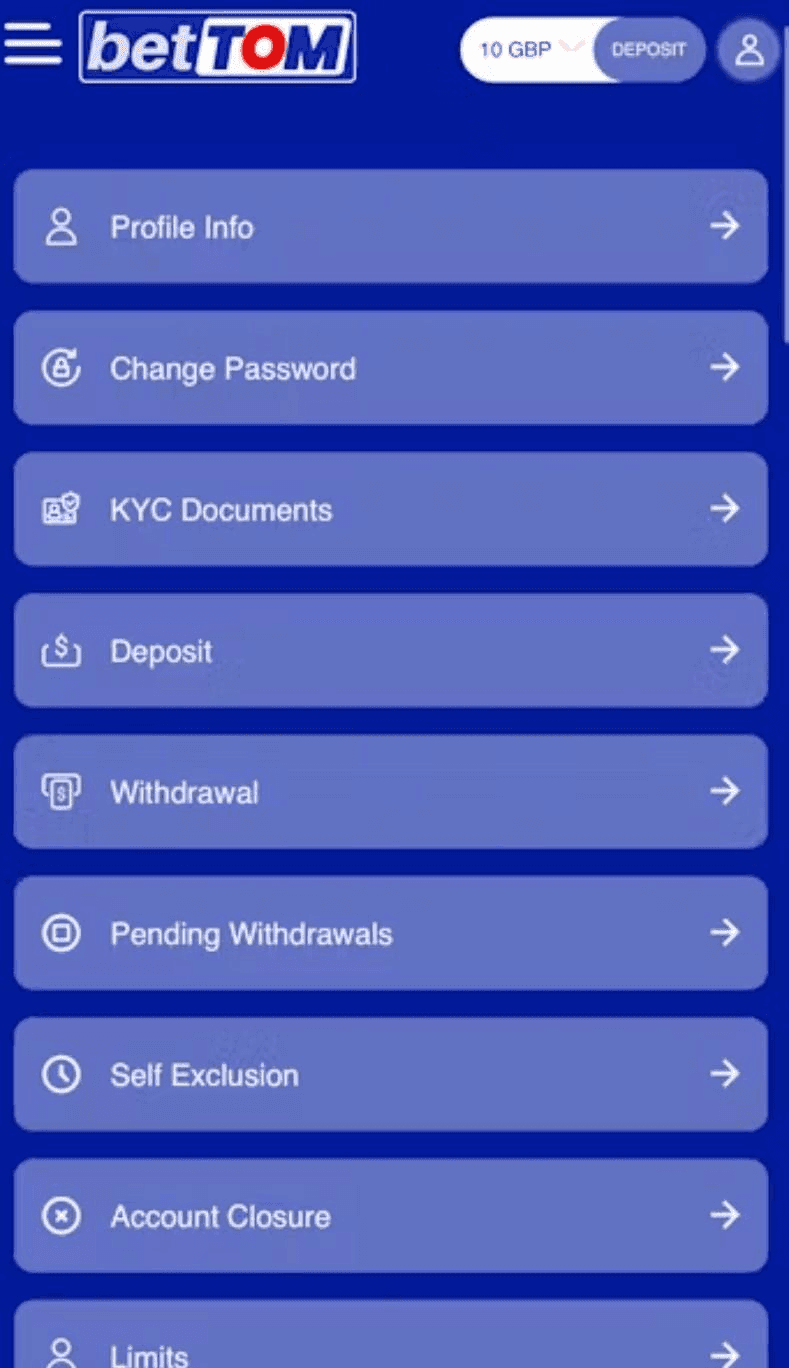Open Profile Info
This screenshot has height=1368, width=789.
pos(390,227)
